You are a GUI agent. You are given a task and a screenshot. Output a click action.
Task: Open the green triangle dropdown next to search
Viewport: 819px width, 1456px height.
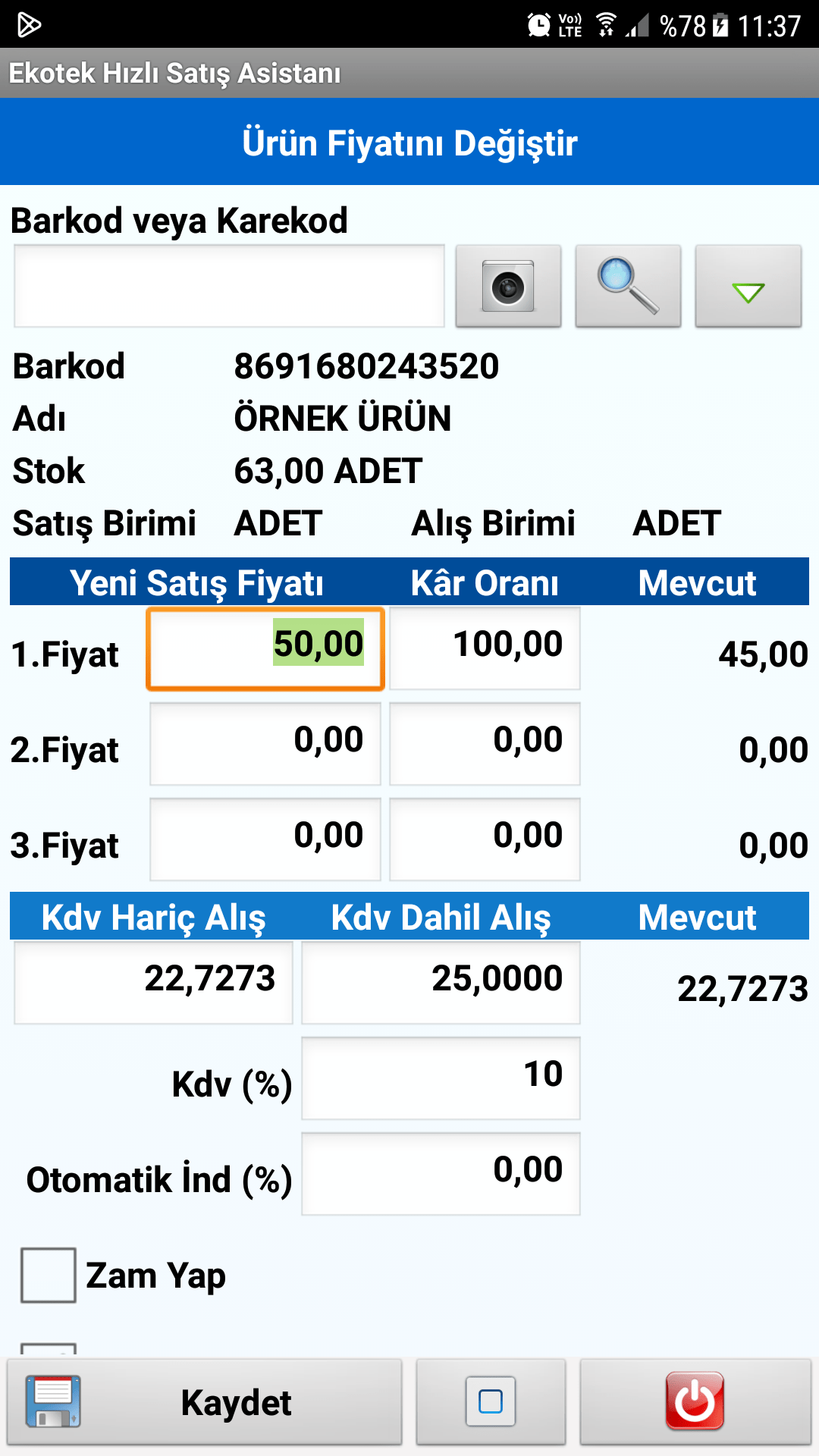pos(748,286)
